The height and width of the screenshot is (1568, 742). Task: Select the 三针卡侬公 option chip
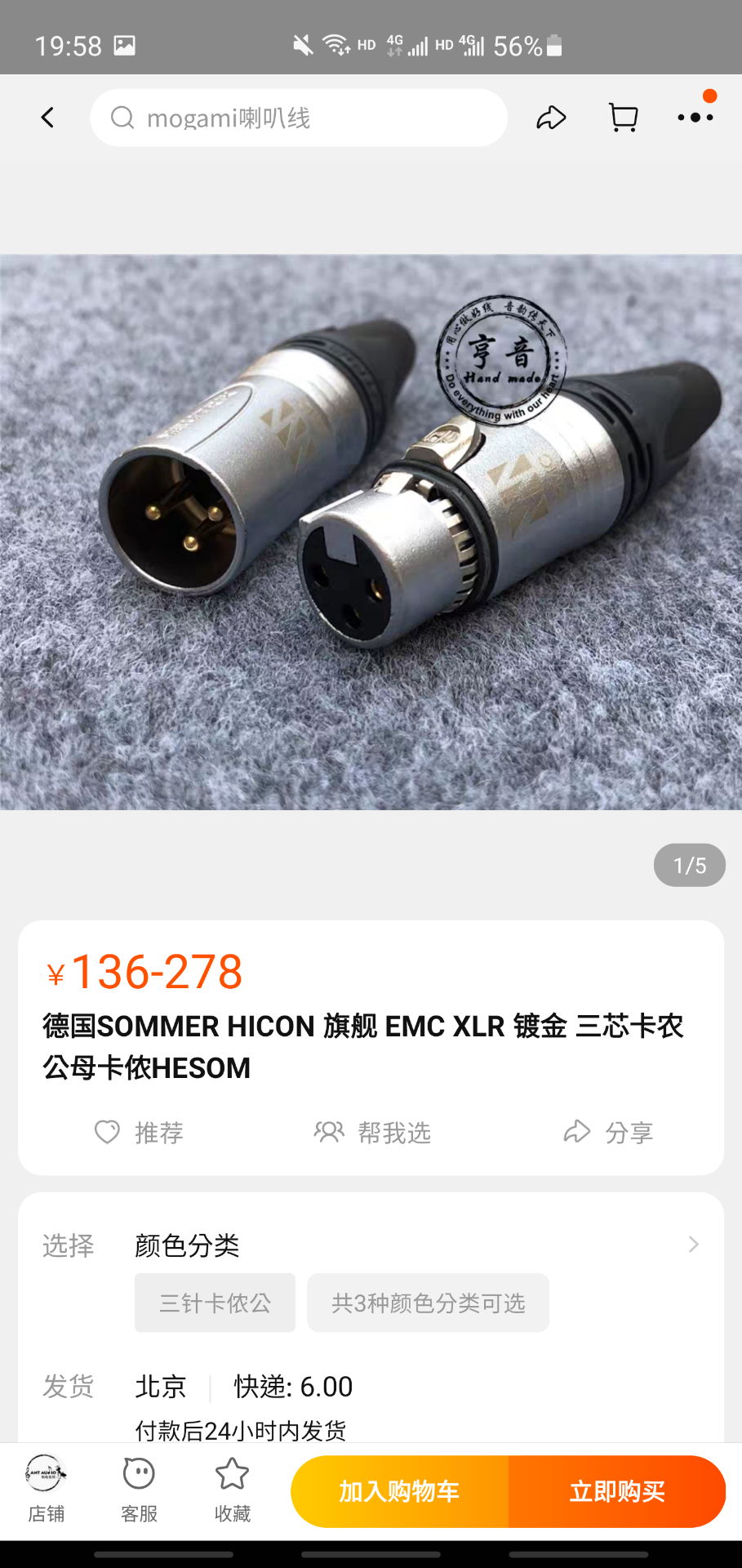point(215,1303)
